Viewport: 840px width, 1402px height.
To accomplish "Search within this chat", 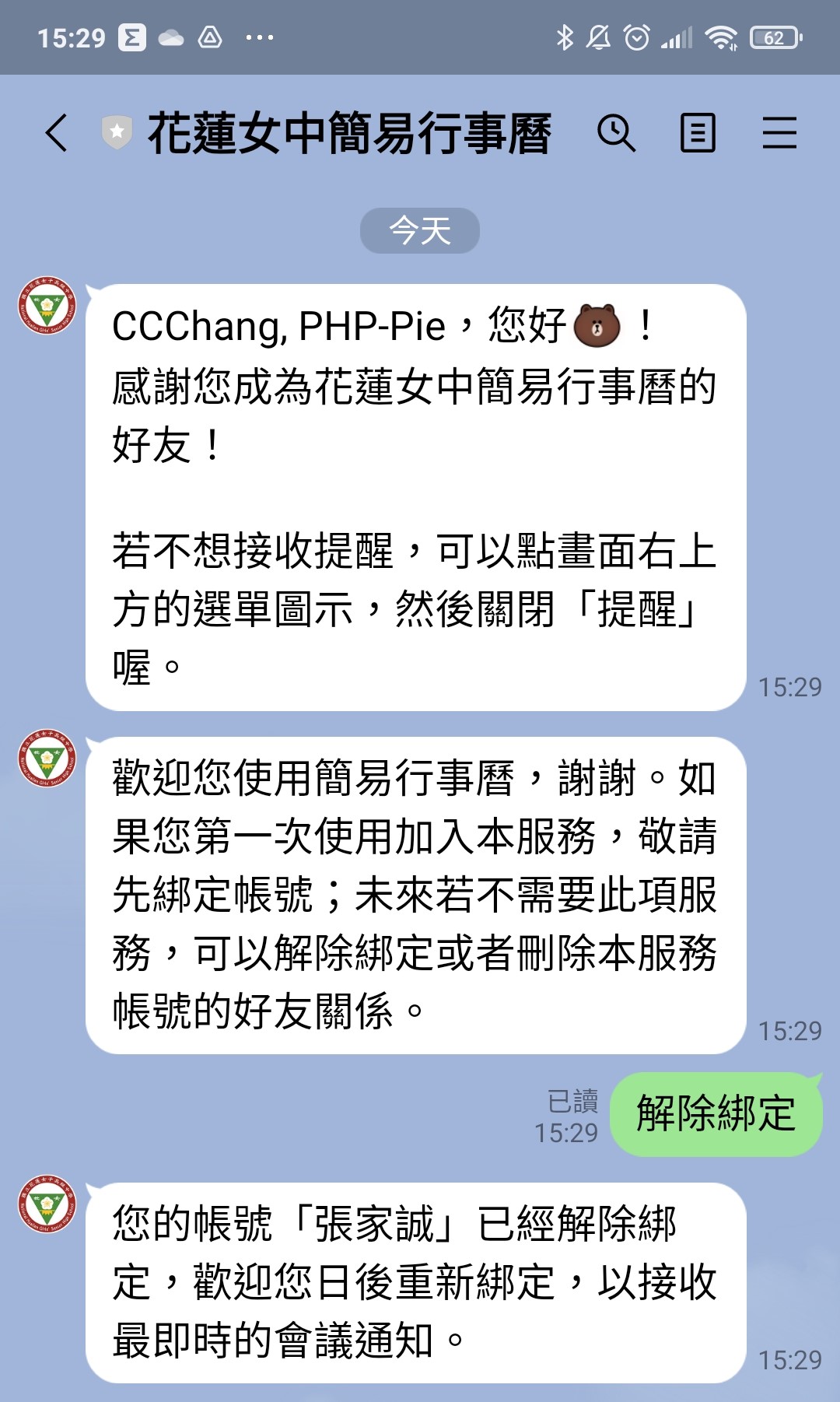I will click(x=616, y=133).
